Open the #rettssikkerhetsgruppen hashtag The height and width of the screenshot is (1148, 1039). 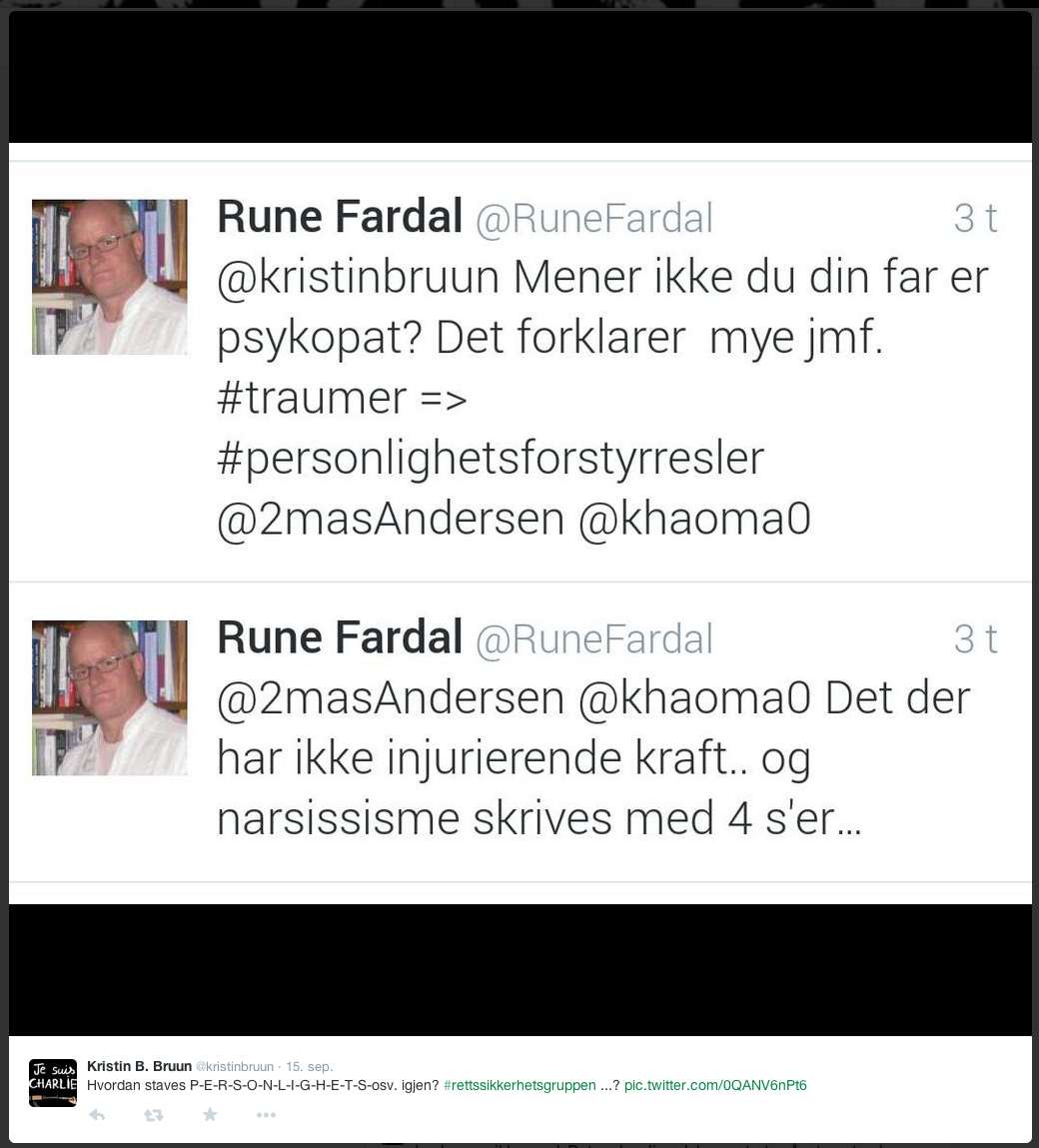point(519,1086)
